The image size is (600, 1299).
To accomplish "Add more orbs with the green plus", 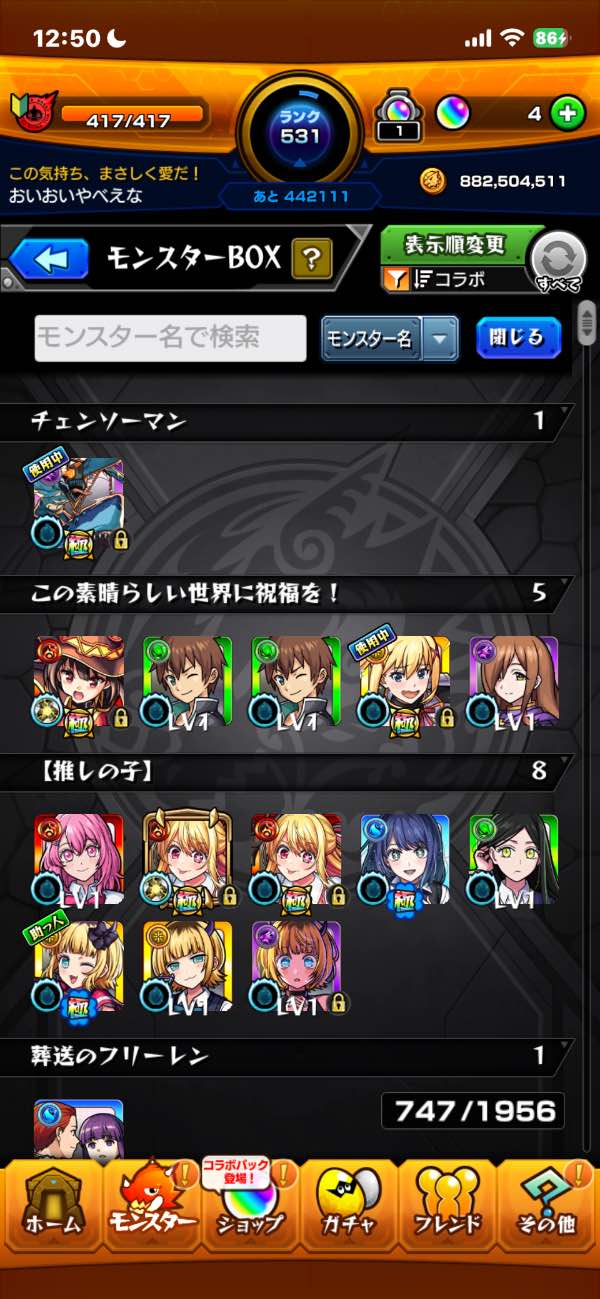I will pyautogui.click(x=567, y=114).
